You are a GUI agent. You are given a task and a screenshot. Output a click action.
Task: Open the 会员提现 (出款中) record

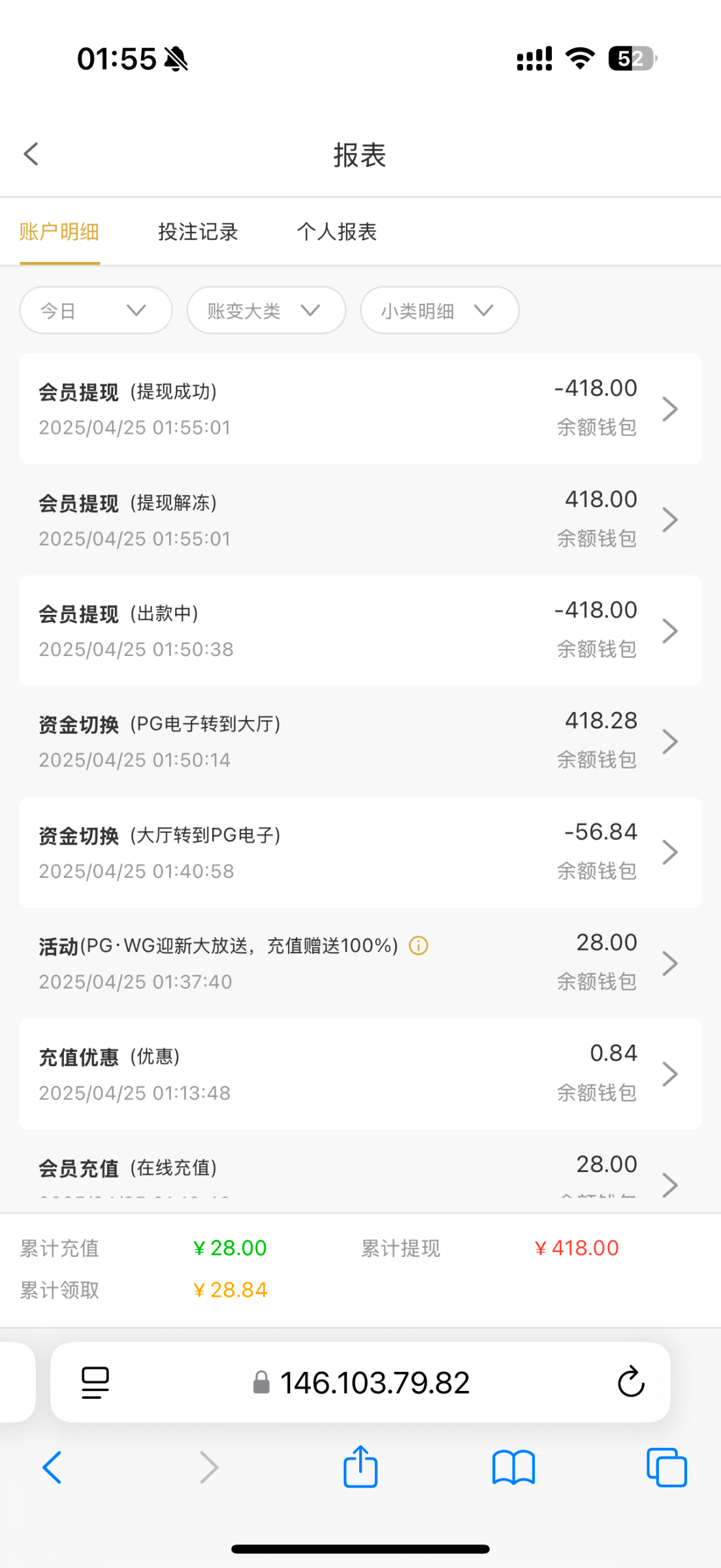pos(360,630)
